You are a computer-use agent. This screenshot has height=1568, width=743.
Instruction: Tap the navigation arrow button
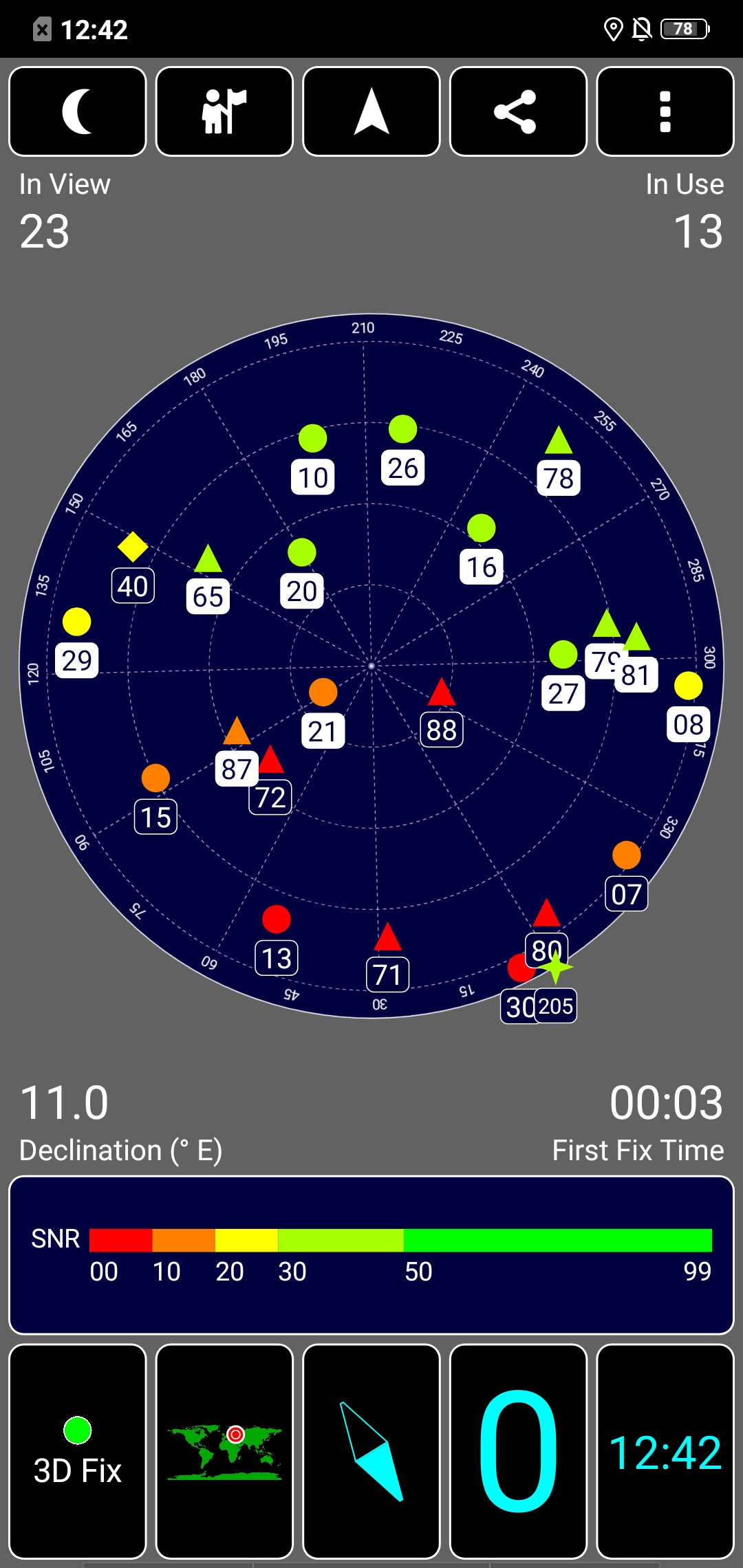pyautogui.click(x=371, y=111)
